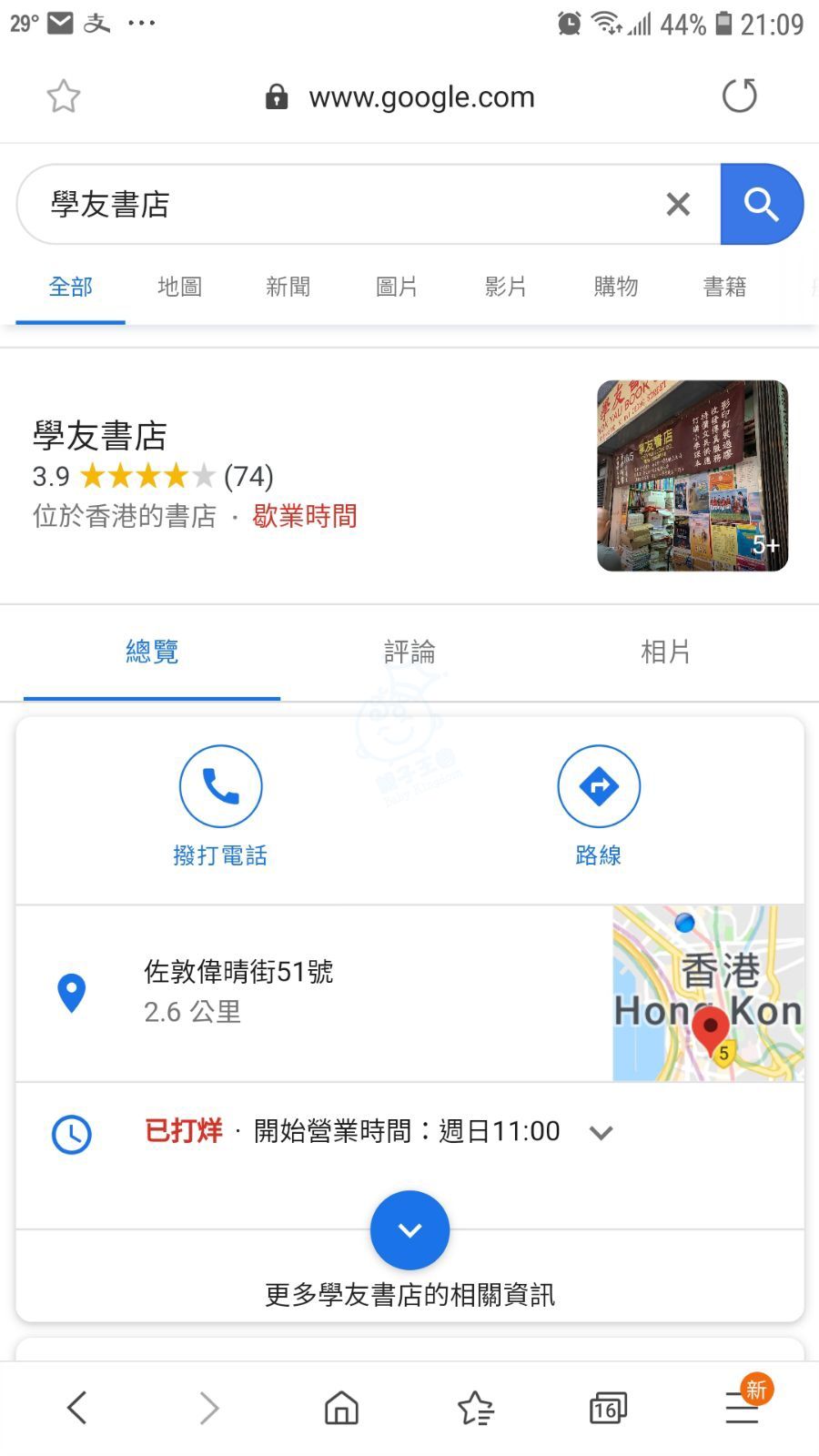Tap the blue search magnifier button
Viewport: 819px width, 1456px height.
pos(761,204)
